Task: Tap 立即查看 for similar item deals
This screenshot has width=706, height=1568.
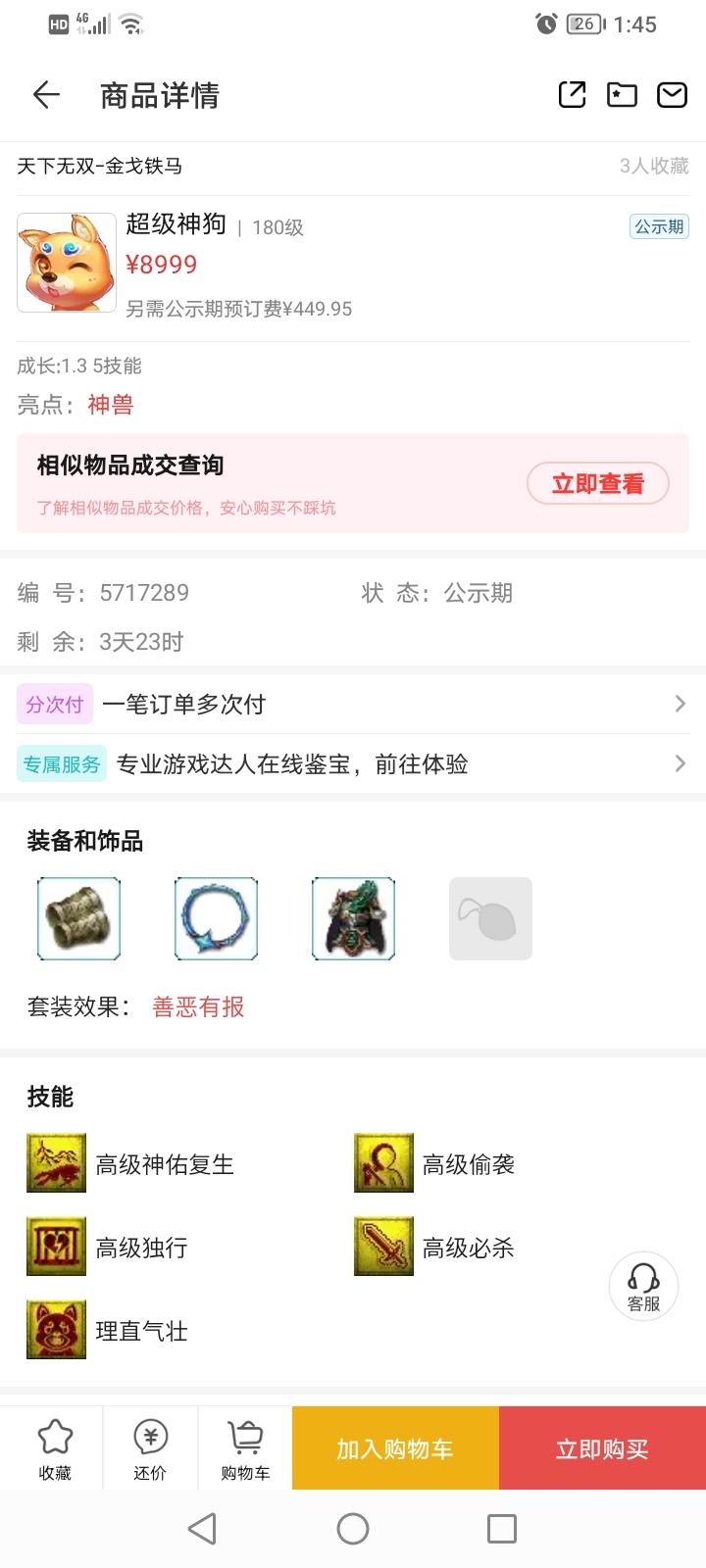Action: coord(597,484)
